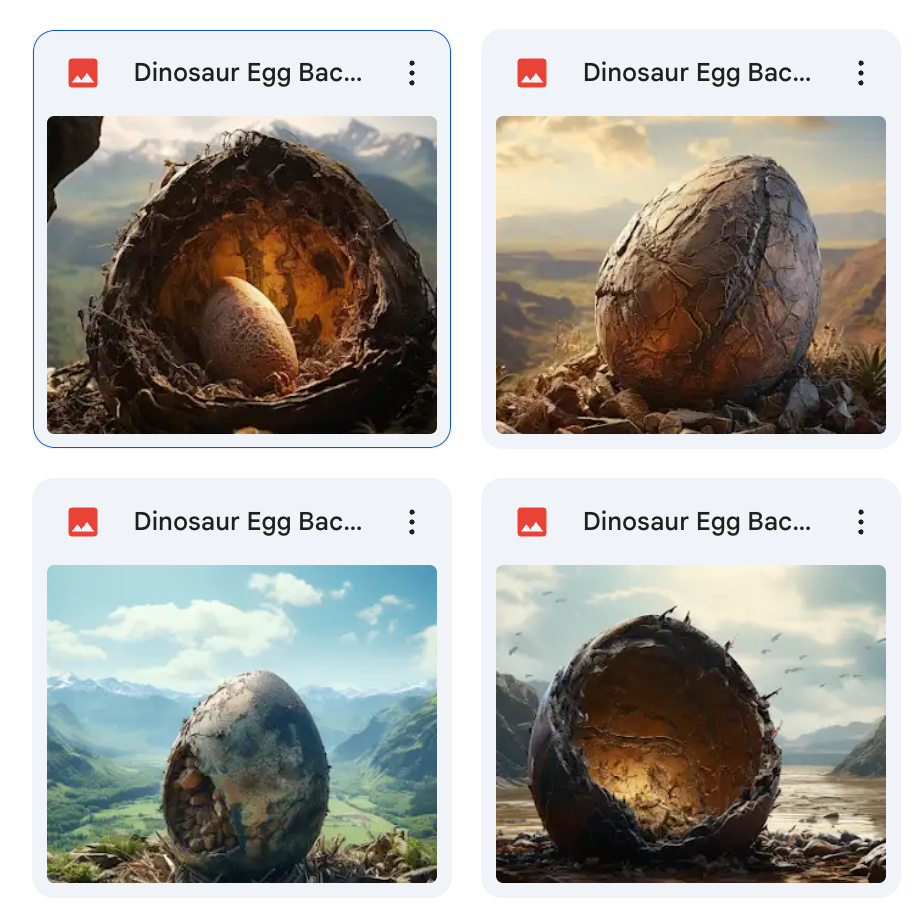Open the file with cracked egg at sunset
914x908 pixels.
(691, 275)
